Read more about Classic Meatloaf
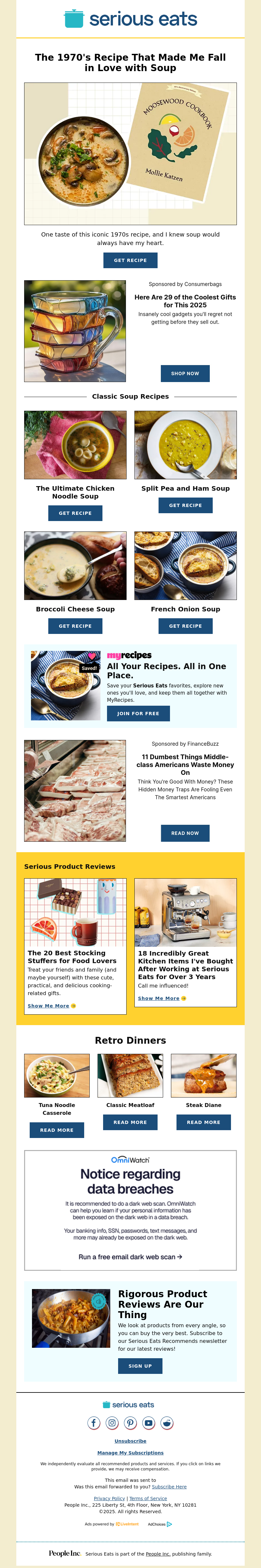Image resolution: width=261 pixels, height=1568 pixels. [130, 1122]
